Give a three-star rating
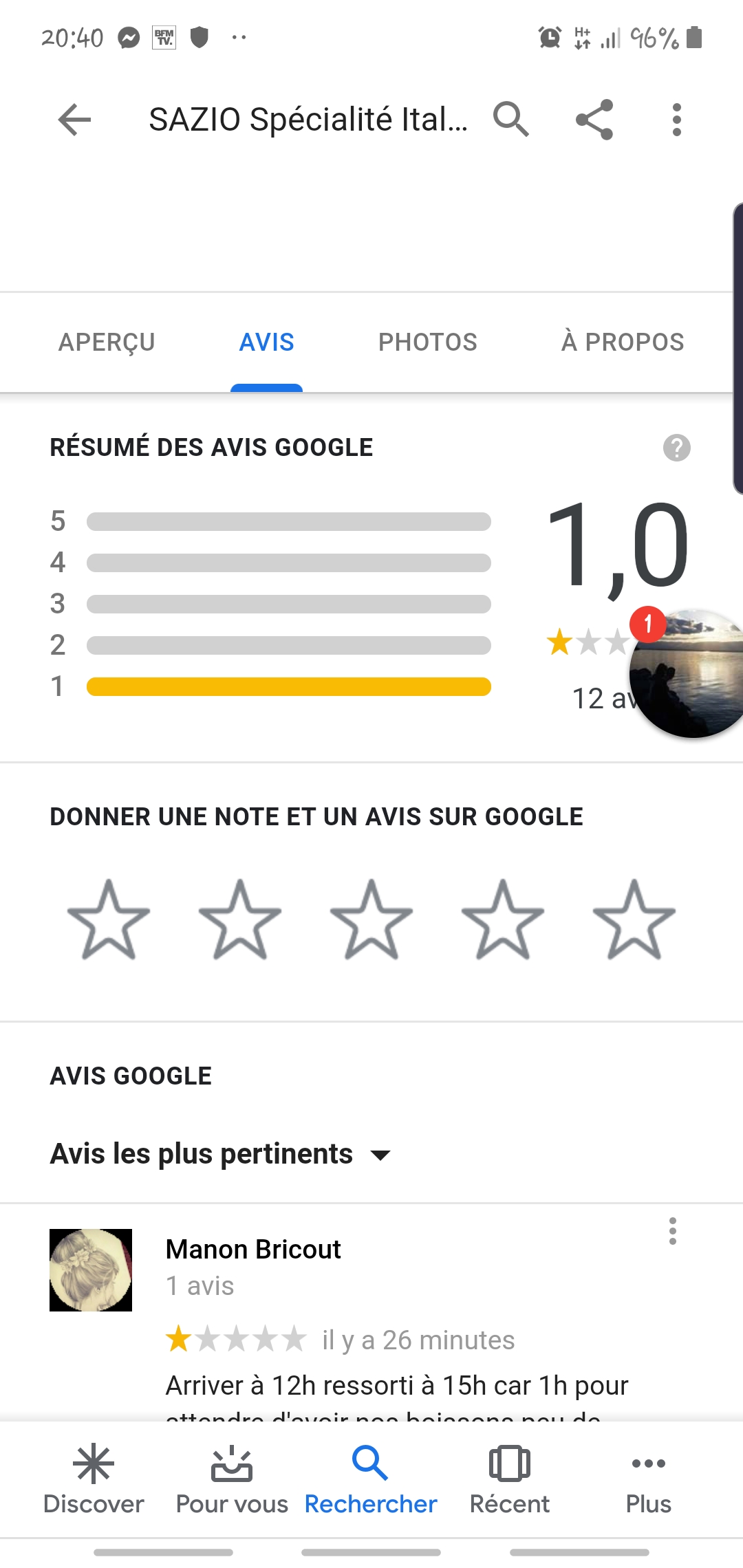The height and width of the screenshot is (1568, 743). (x=371, y=919)
